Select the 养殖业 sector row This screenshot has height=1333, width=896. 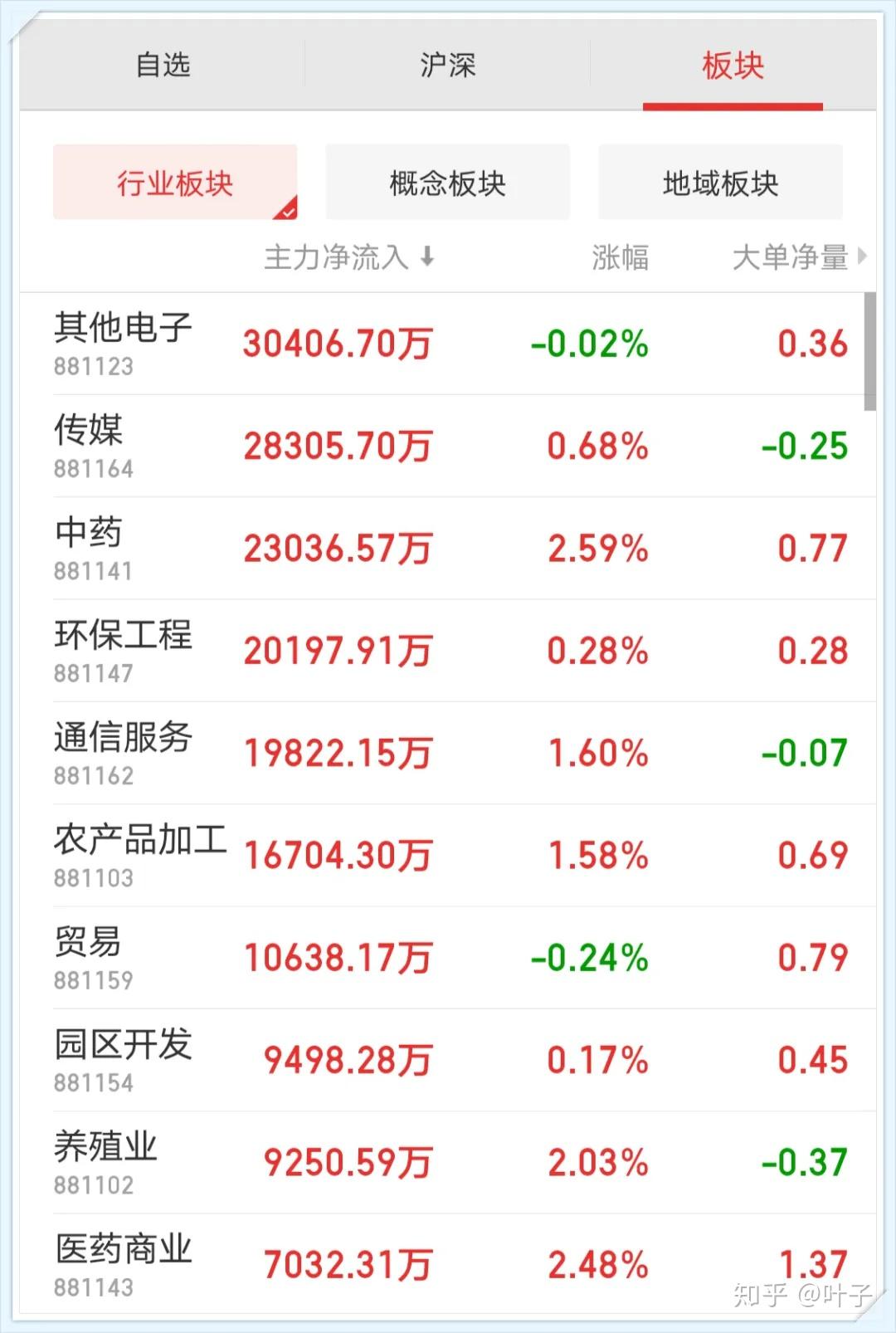click(448, 1159)
